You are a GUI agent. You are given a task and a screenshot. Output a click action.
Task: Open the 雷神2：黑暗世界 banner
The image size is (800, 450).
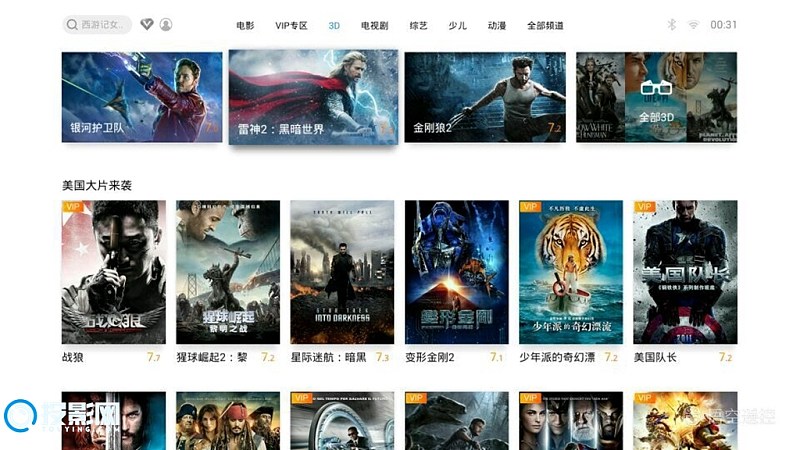point(313,97)
